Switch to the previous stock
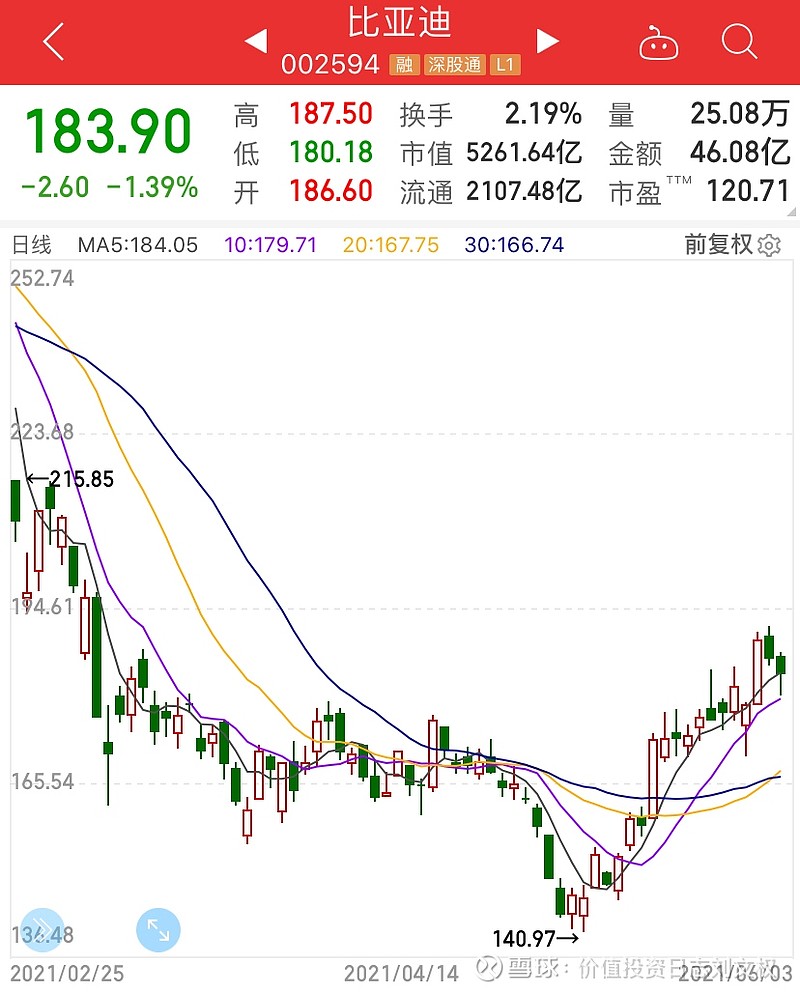Viewport: 800px width, 993px height. pyautogui.click(x=256, y=42)
